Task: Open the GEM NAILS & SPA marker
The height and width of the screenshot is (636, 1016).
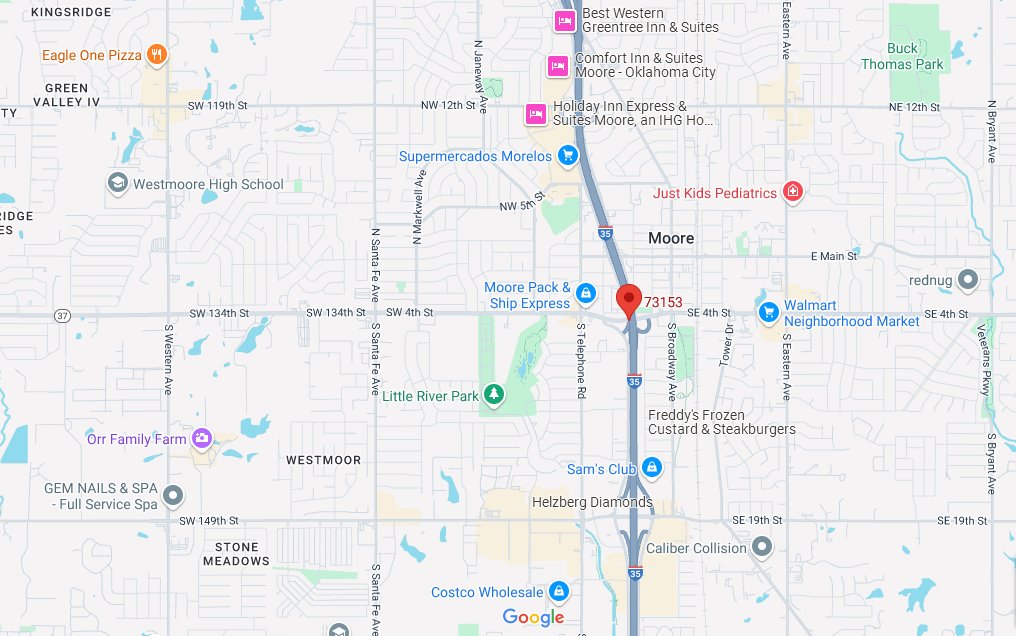Action: click(x=174, y=495)
